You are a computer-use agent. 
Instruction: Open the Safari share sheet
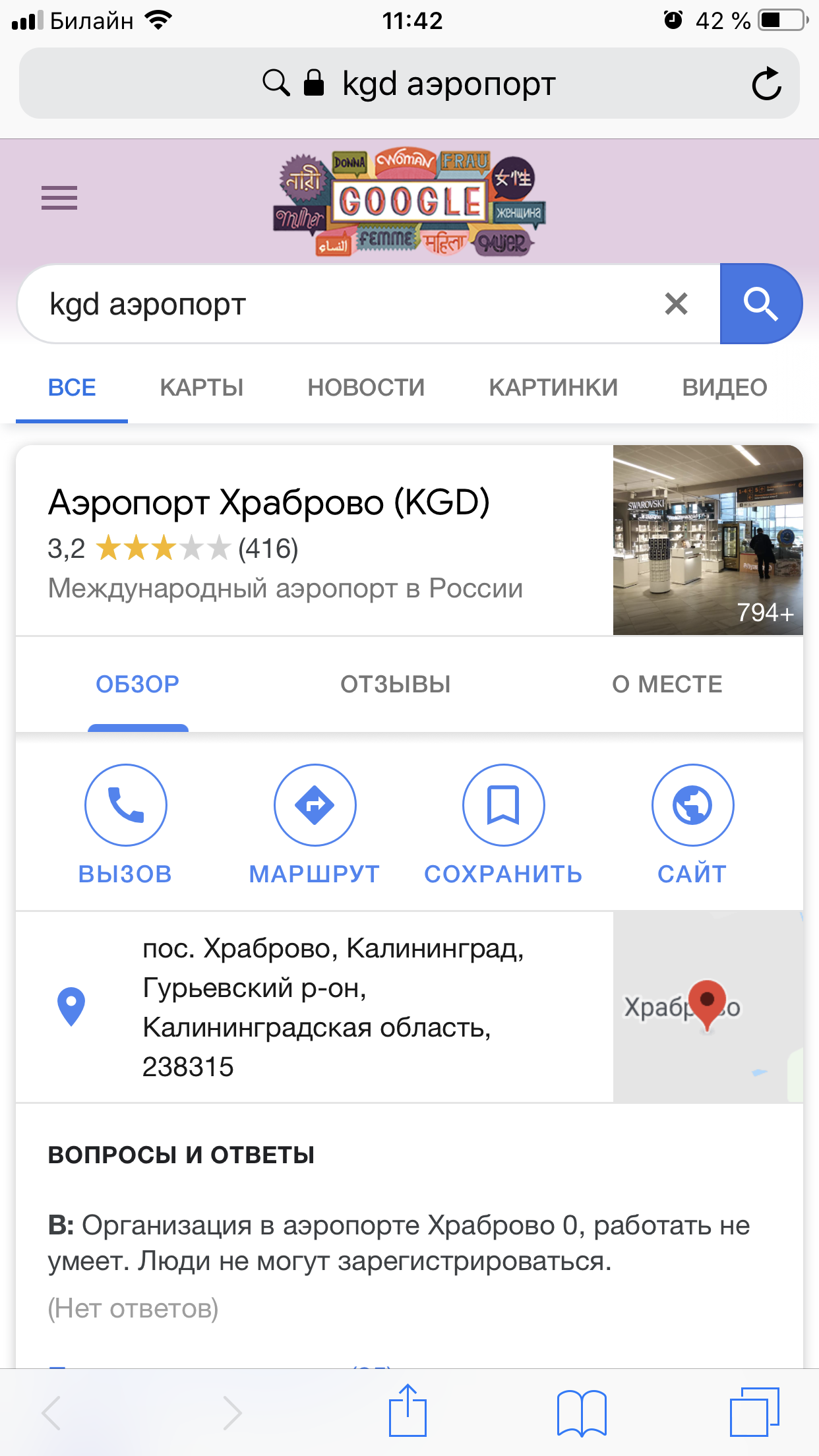(x=408, y=1411)
